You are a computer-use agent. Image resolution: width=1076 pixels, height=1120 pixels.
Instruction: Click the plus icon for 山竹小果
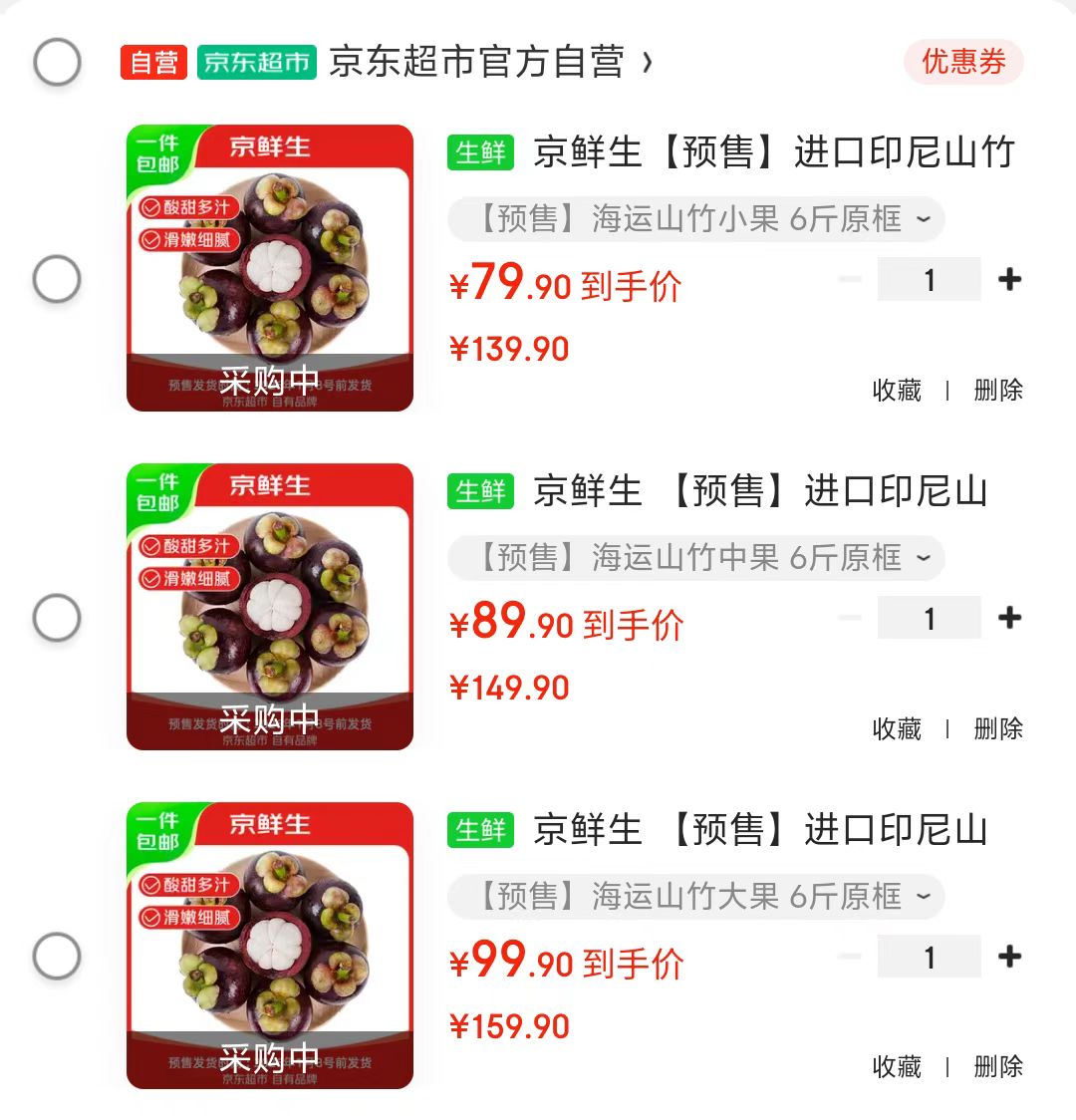pos(1008,279)
